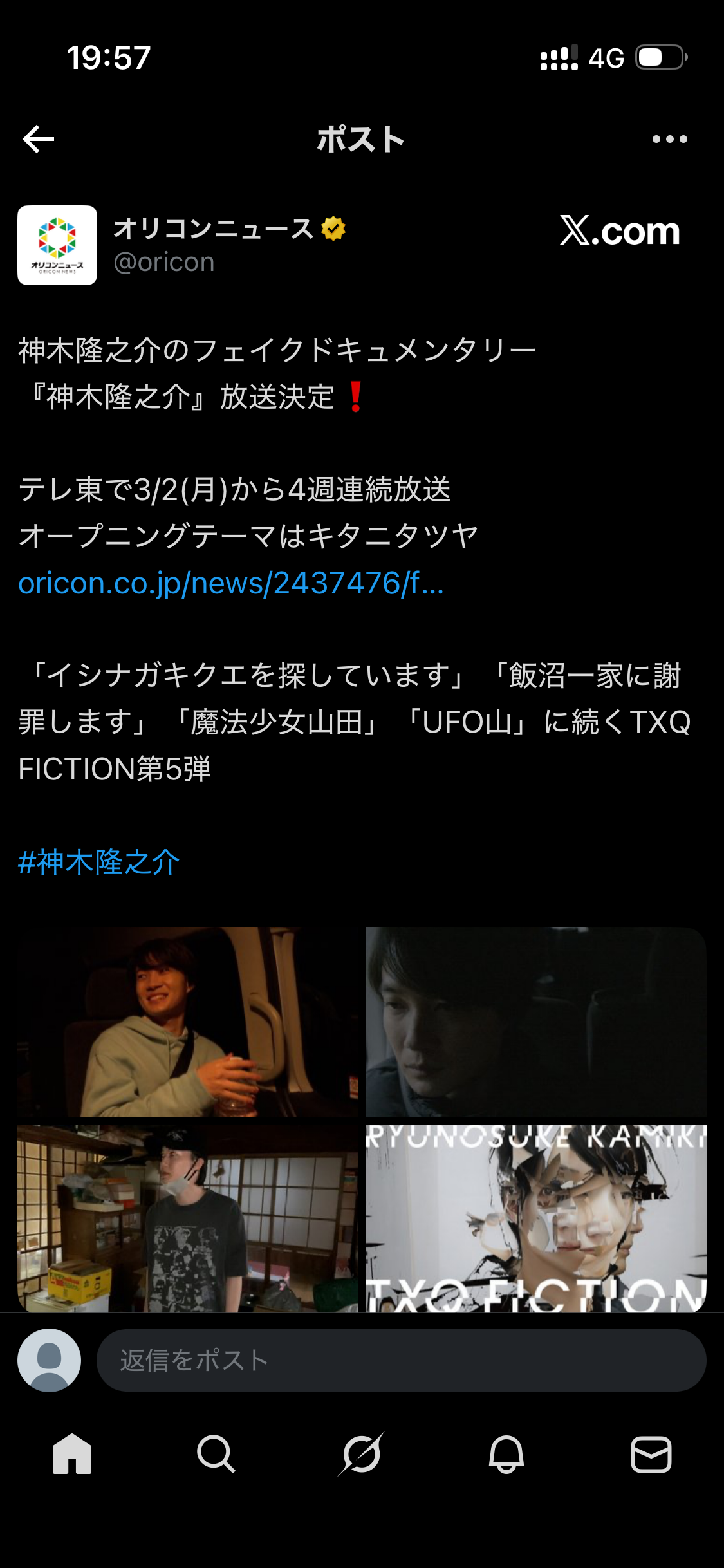Screen dimensions: 724x1568
Task: Open the post overflow menu
Action: [x=669, y=139]
